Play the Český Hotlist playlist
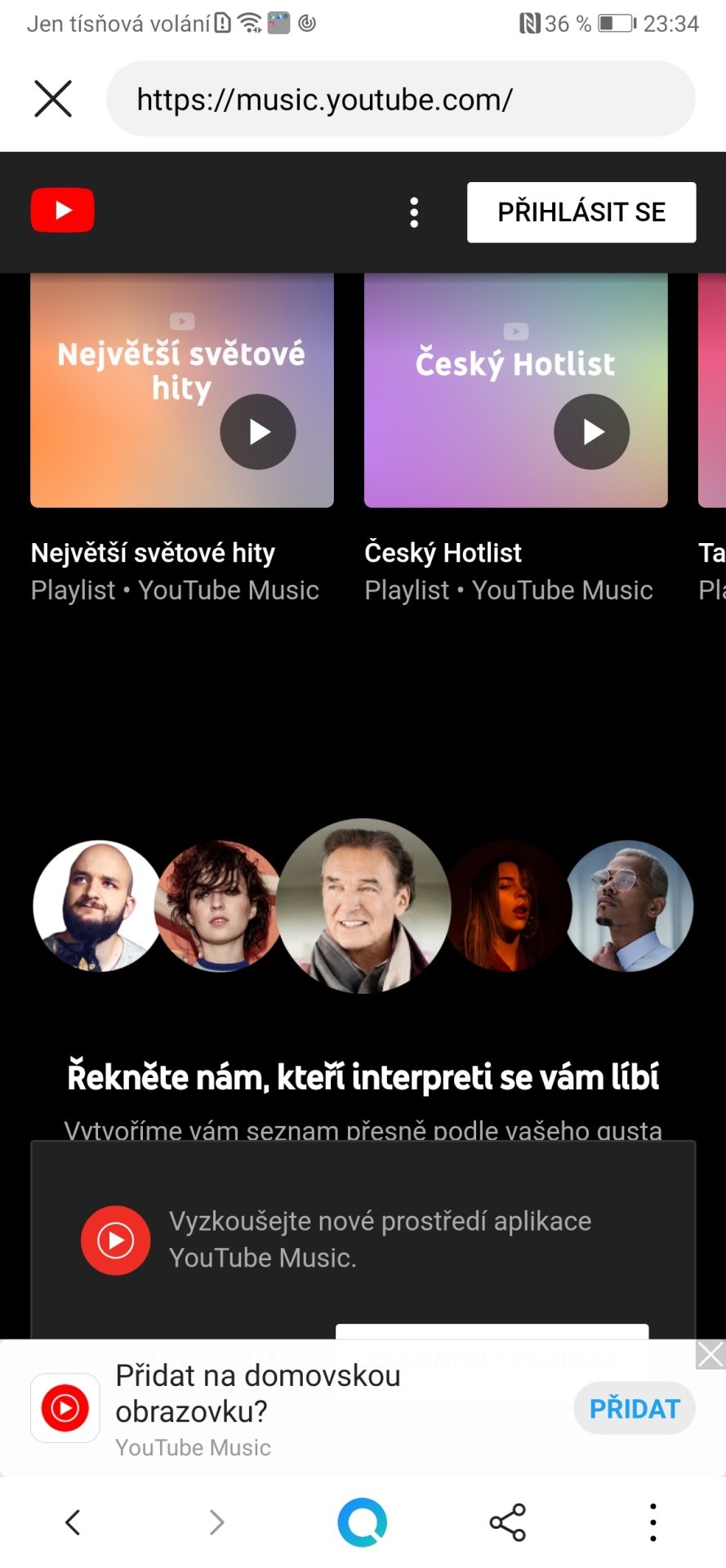Screen dimensions: 726x1568 click(x=592, y=431)
